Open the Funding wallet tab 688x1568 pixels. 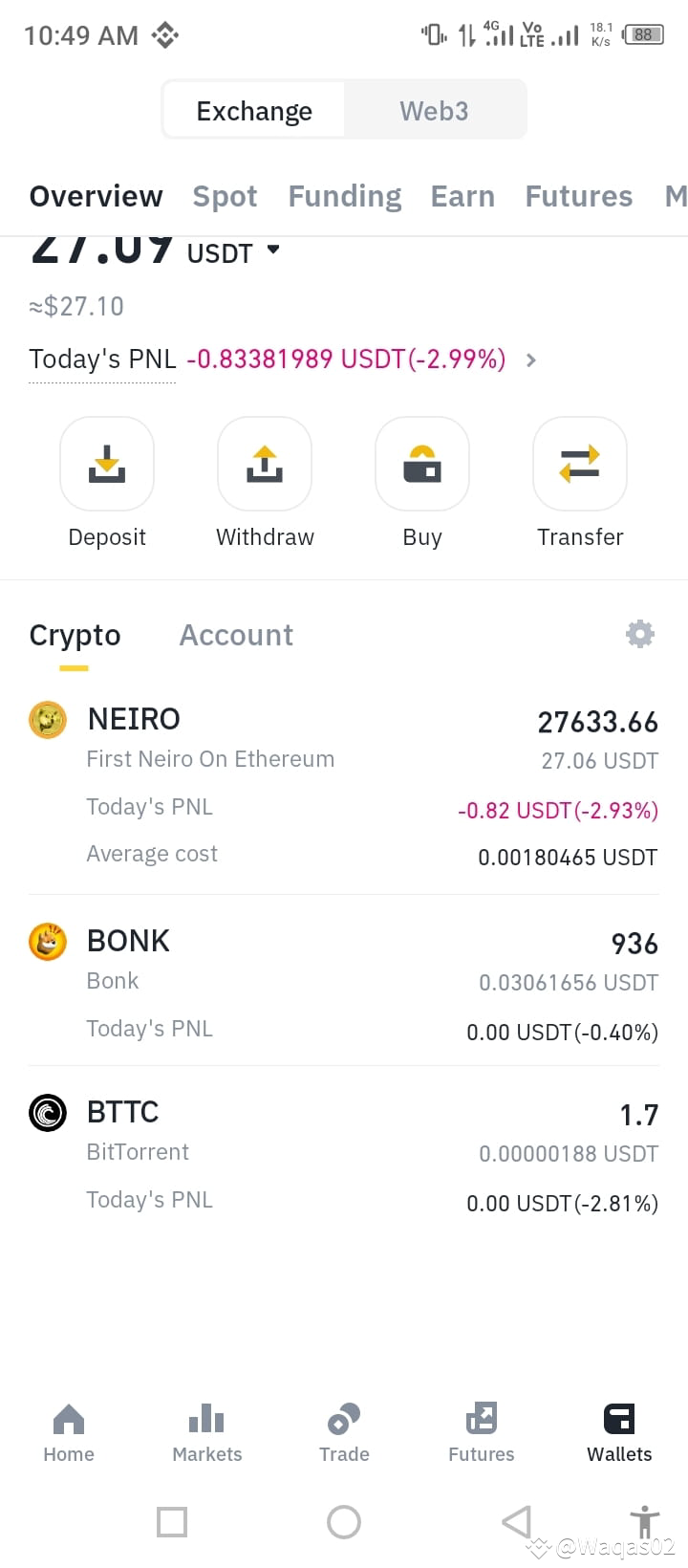point(344,196)
